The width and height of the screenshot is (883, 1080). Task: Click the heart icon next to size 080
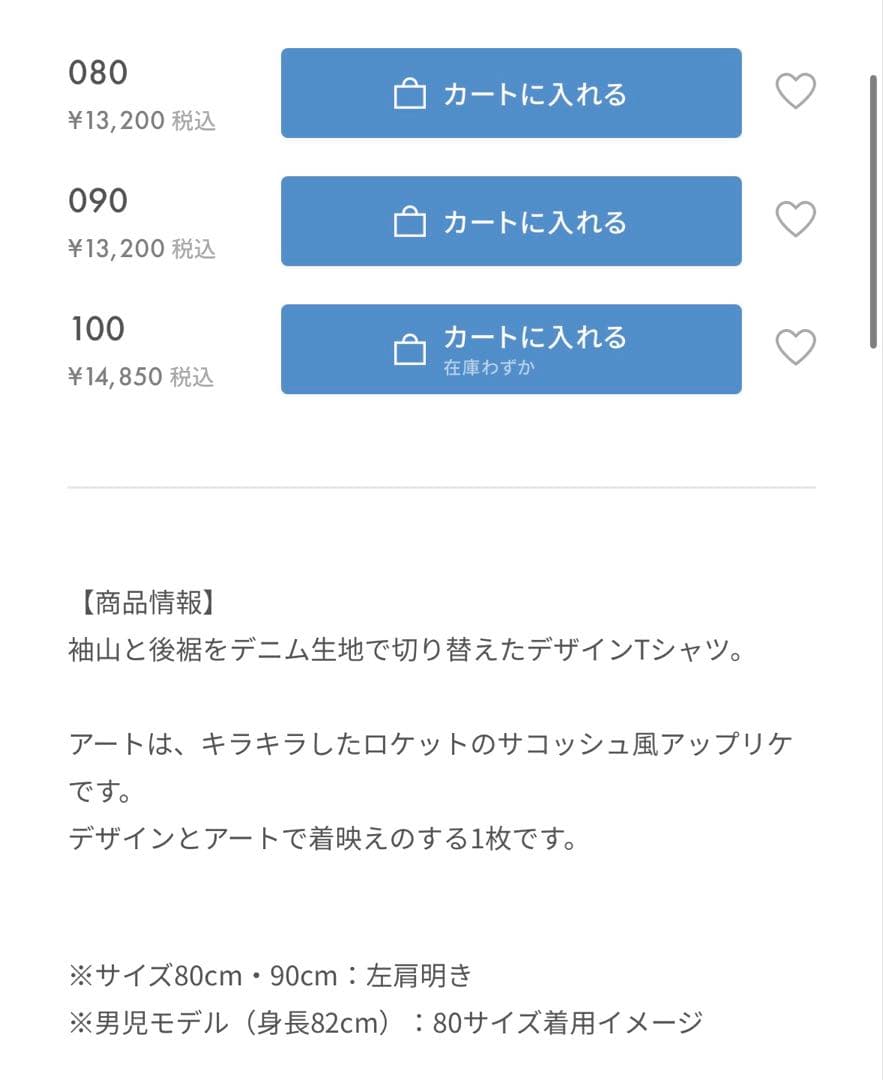pyautogui.click(x=796, y=91)
